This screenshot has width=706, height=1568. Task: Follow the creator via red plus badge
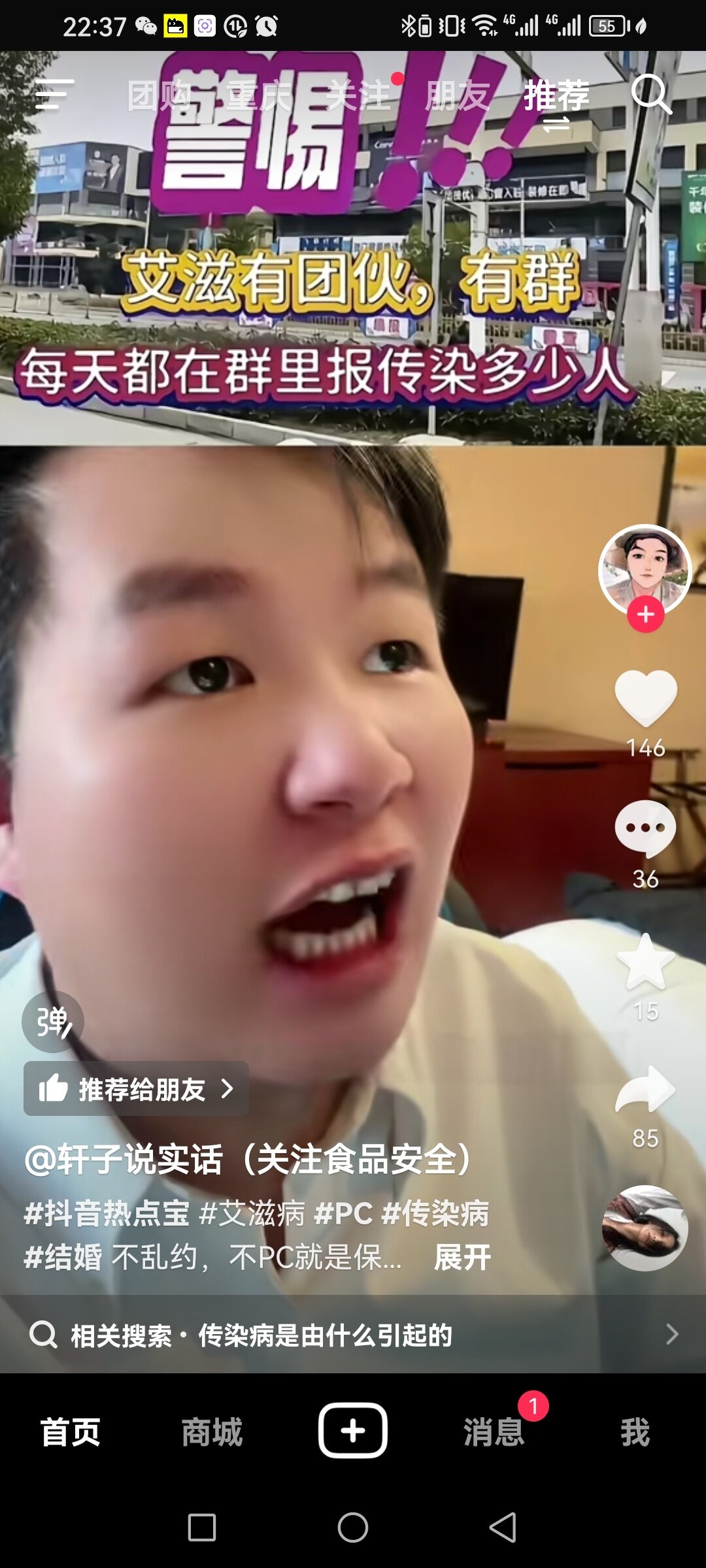click(x=646, y=614)
